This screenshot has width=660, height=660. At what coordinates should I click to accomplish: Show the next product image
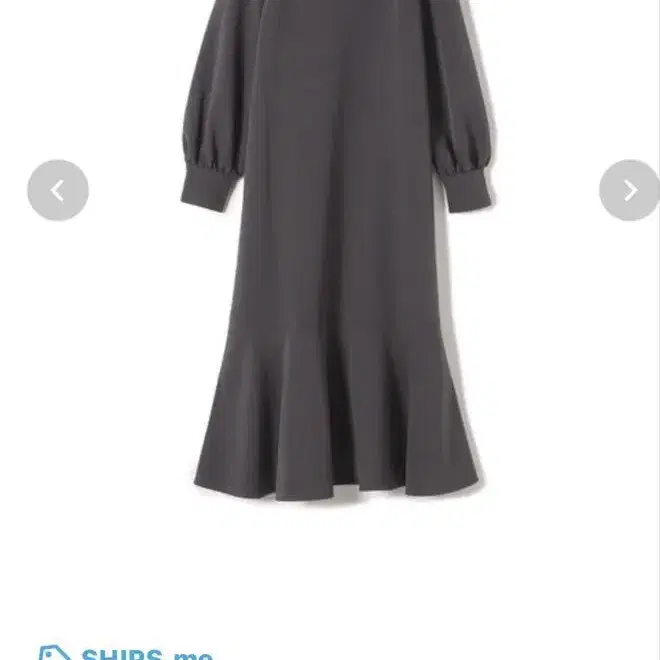point(629,190)
